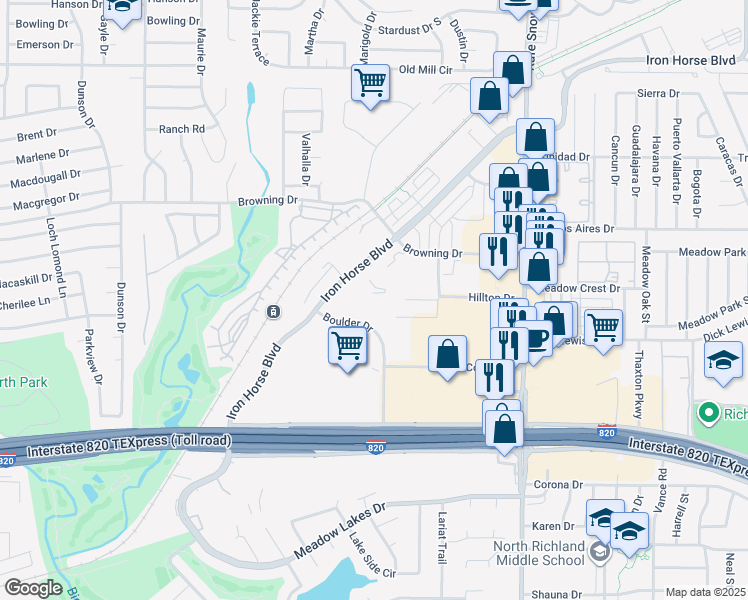Viewport: 748px width, 600px height.
Task: Open the shopping bag marker over Interstate 820
Action: point(505,432)
